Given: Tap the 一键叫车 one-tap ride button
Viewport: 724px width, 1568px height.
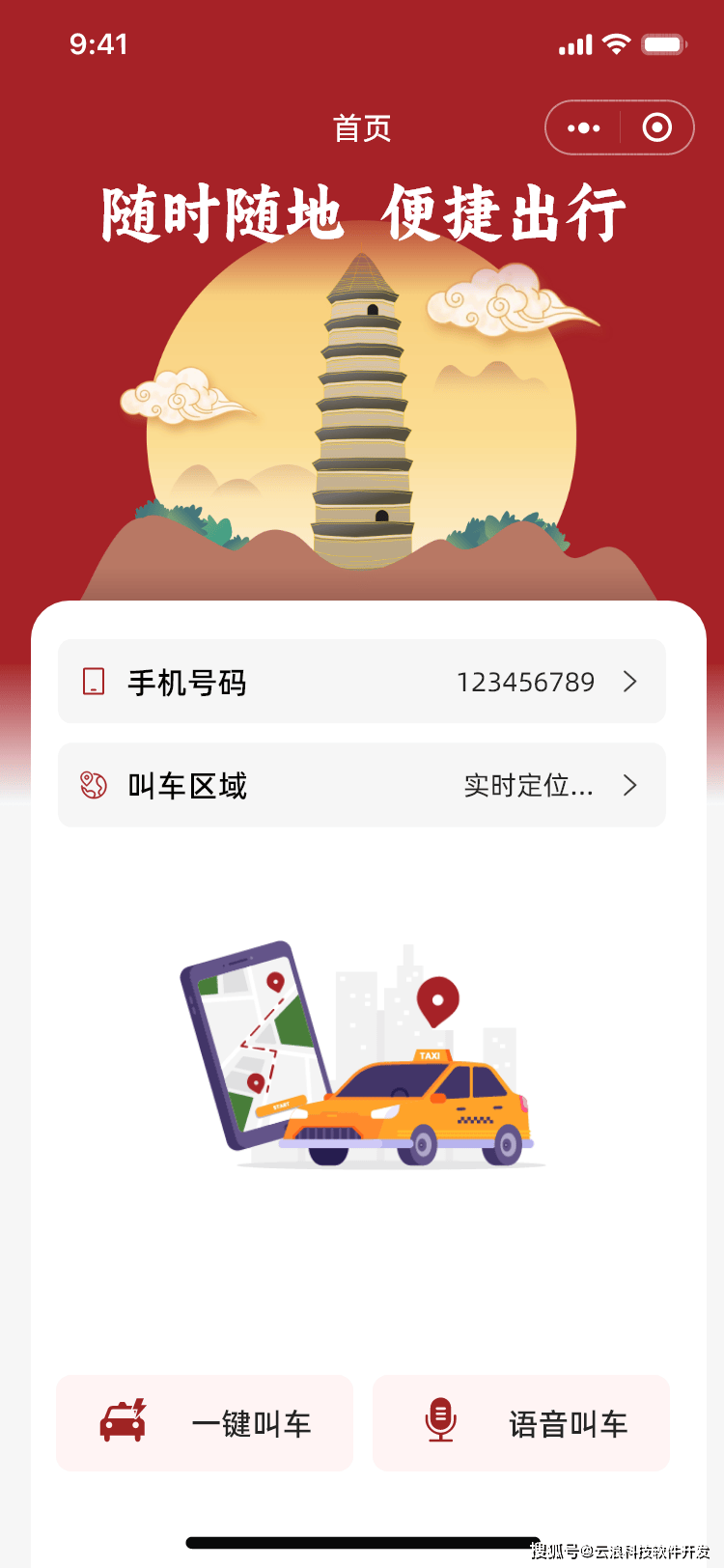Looking at the screenshot, I should tap(205, 1423).
